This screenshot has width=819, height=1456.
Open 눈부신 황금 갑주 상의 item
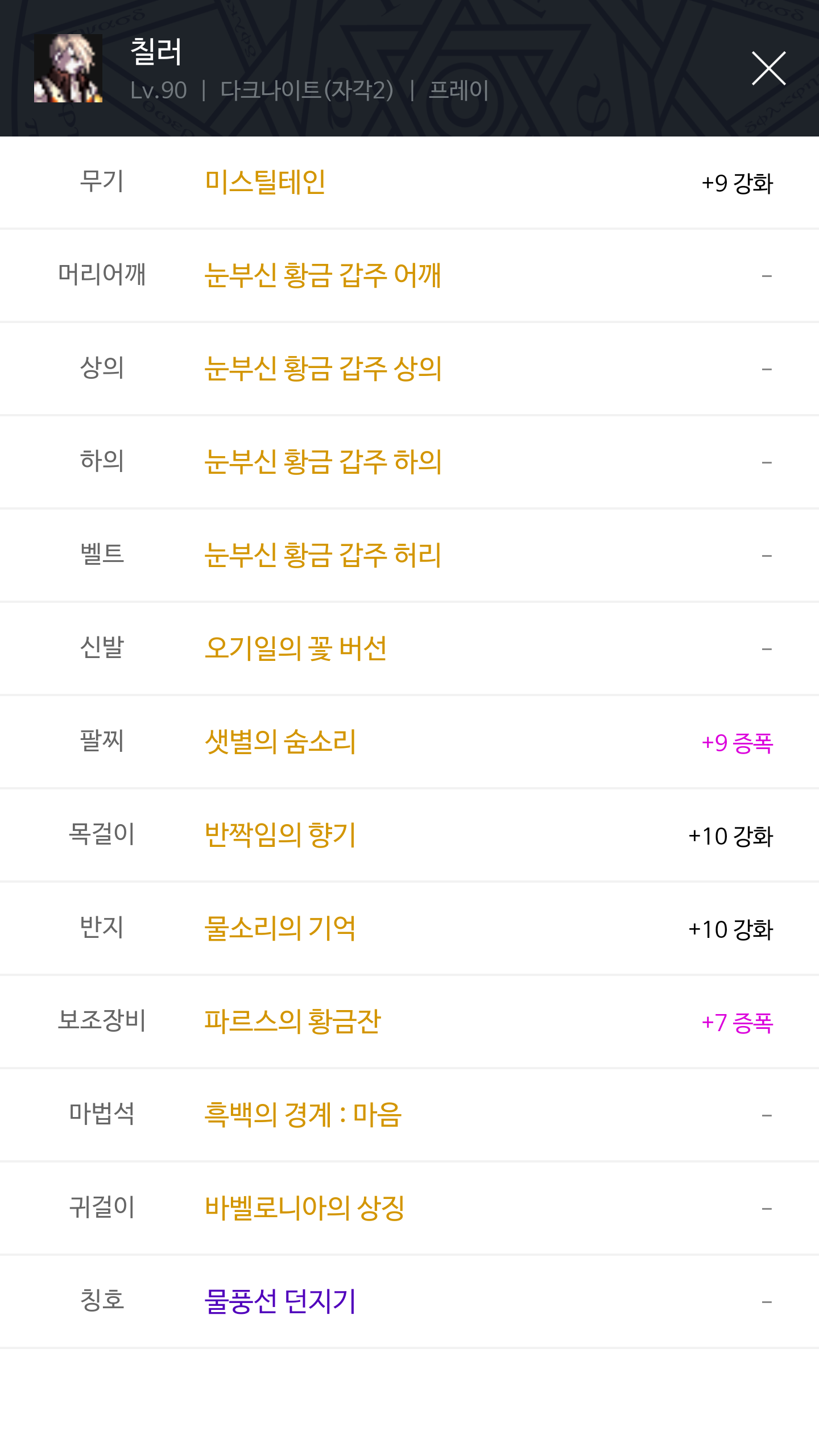point(323,369)
